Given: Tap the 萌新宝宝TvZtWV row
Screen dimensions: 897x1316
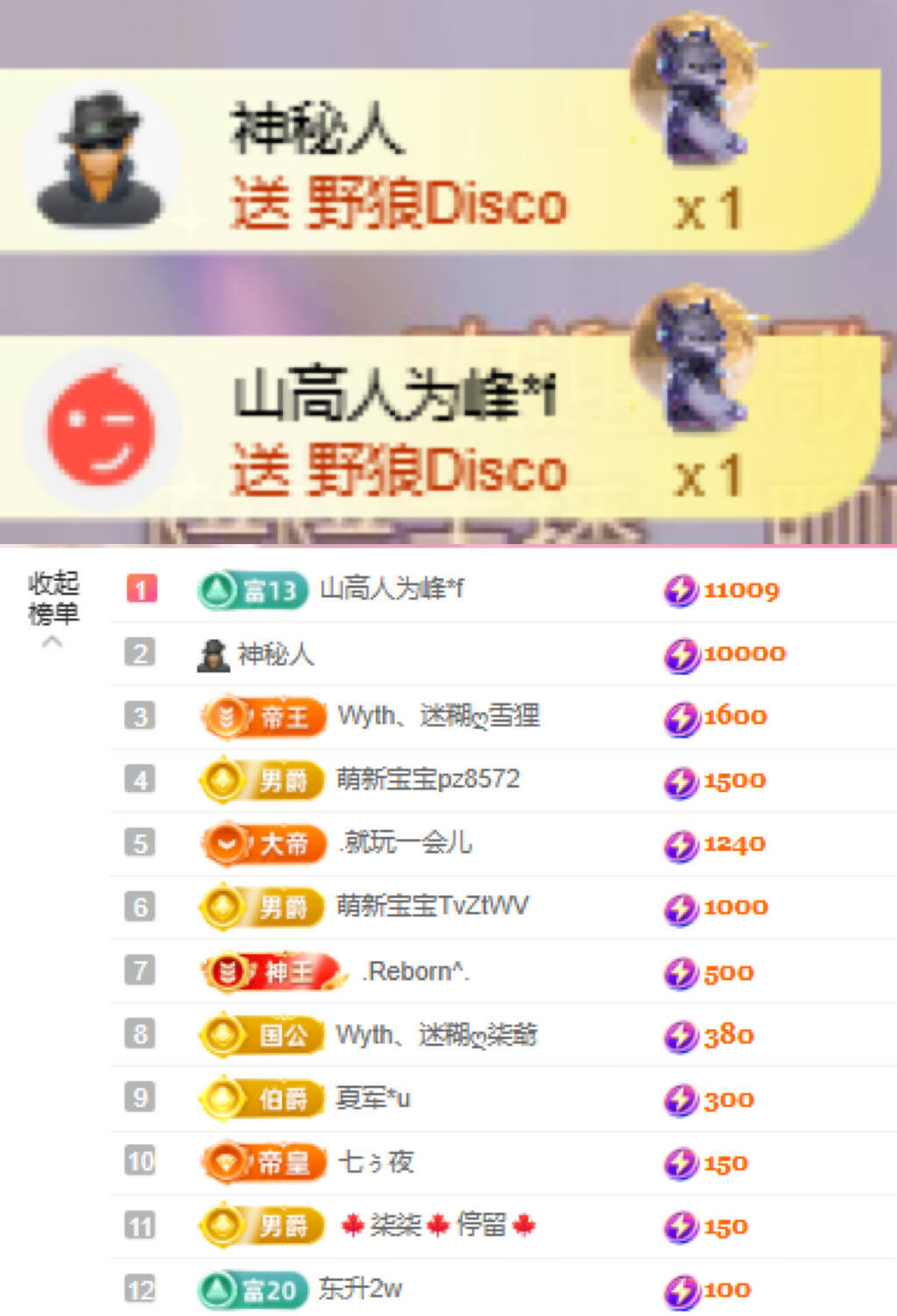Looking at the screenshot, I should 432,906.
